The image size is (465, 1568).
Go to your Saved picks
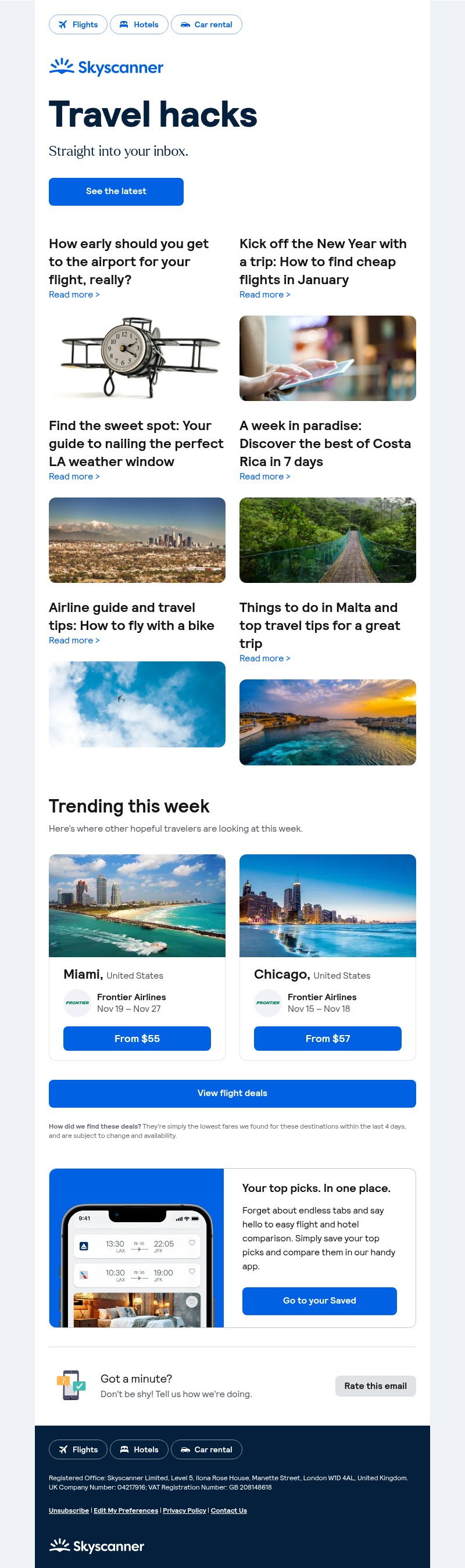pyautogui.click(x=319, y=1300)
